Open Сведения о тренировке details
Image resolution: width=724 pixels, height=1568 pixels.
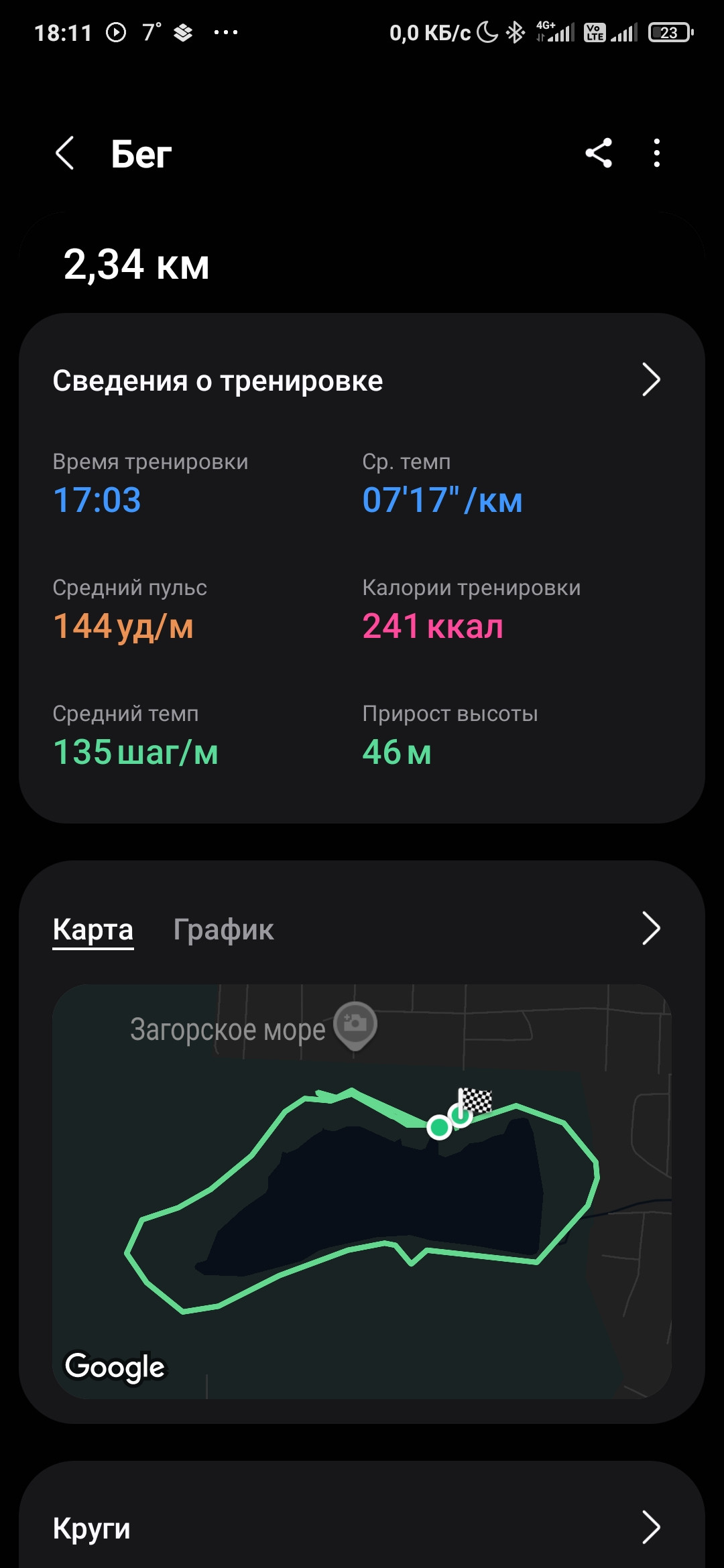click(362, 381)
